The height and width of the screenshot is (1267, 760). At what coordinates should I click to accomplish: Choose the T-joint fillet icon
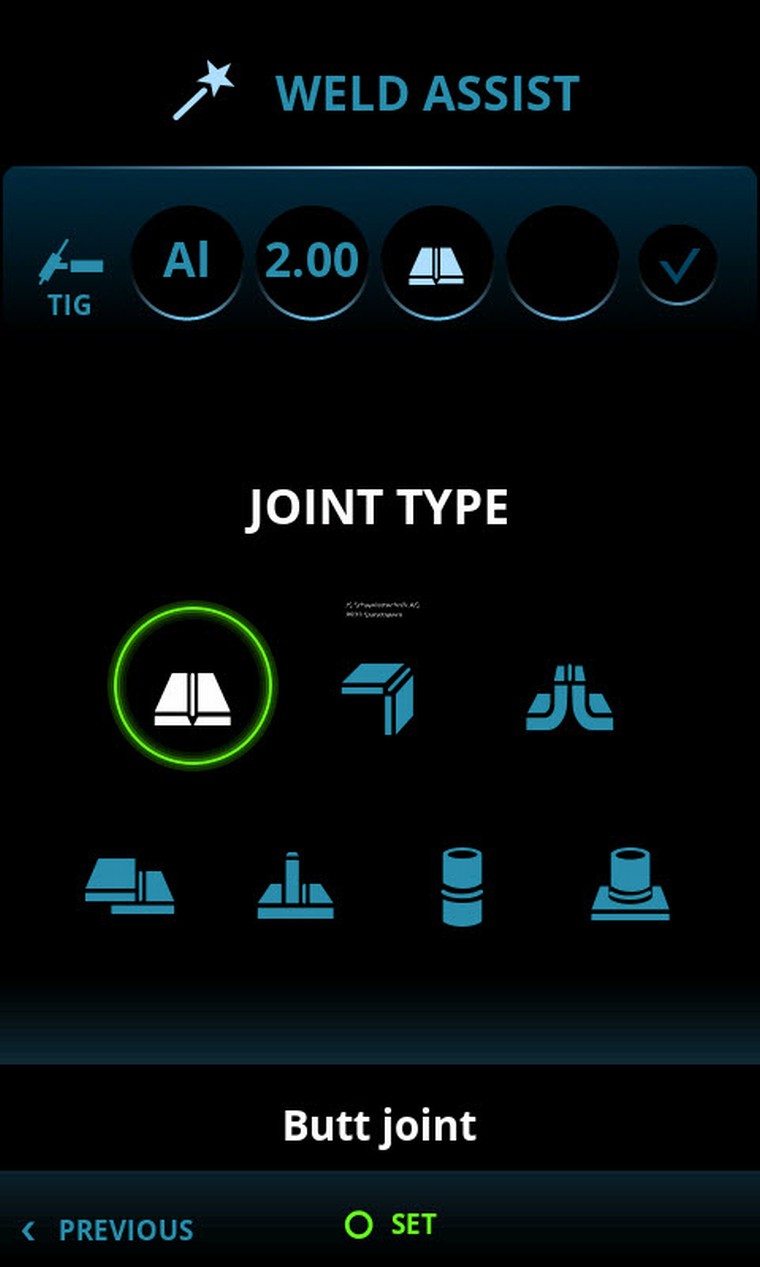click(295, 886)
